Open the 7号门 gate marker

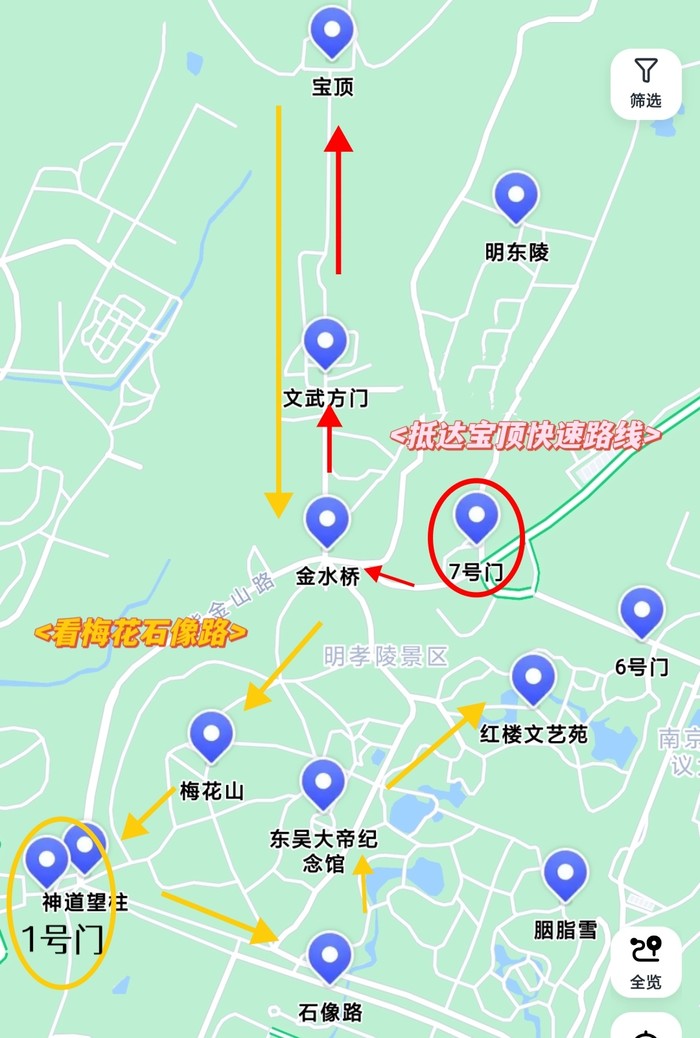476,517
